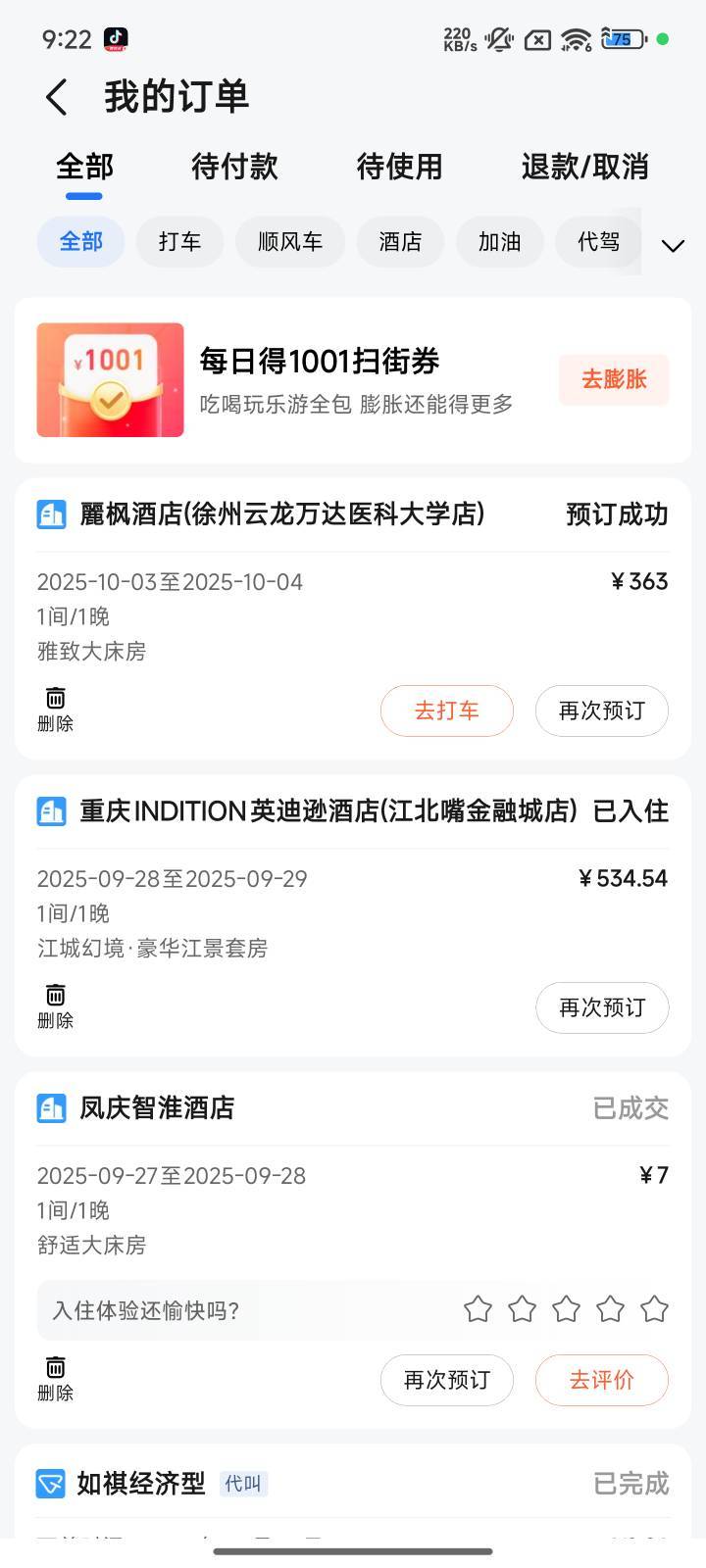Tap 去打车 for 麗枫酒店 order
Screen dimensions: 706x1568
pyautogui.click(x=446, y=710)
